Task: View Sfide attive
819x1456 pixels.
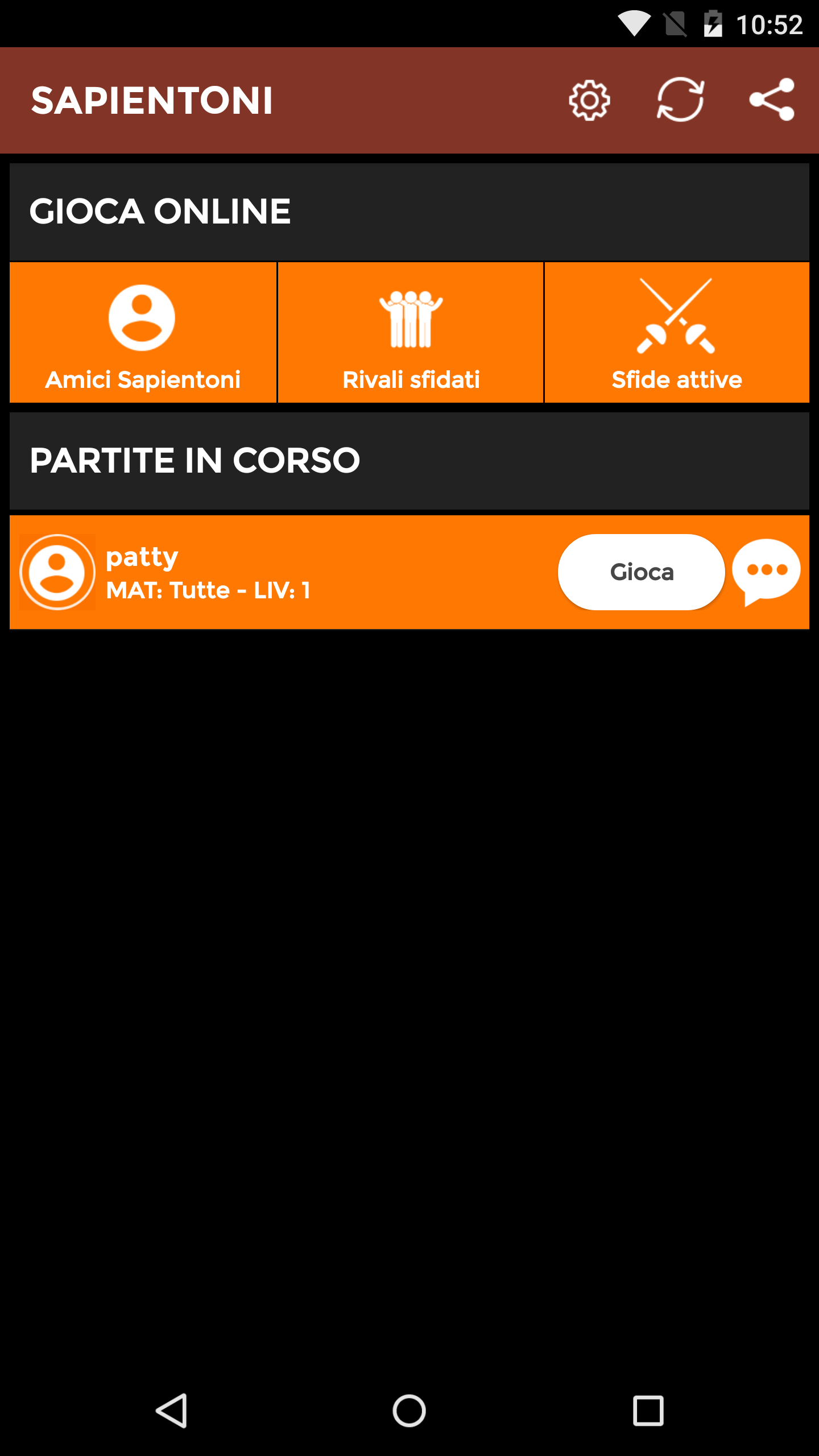Action: [x=677, y=333]
